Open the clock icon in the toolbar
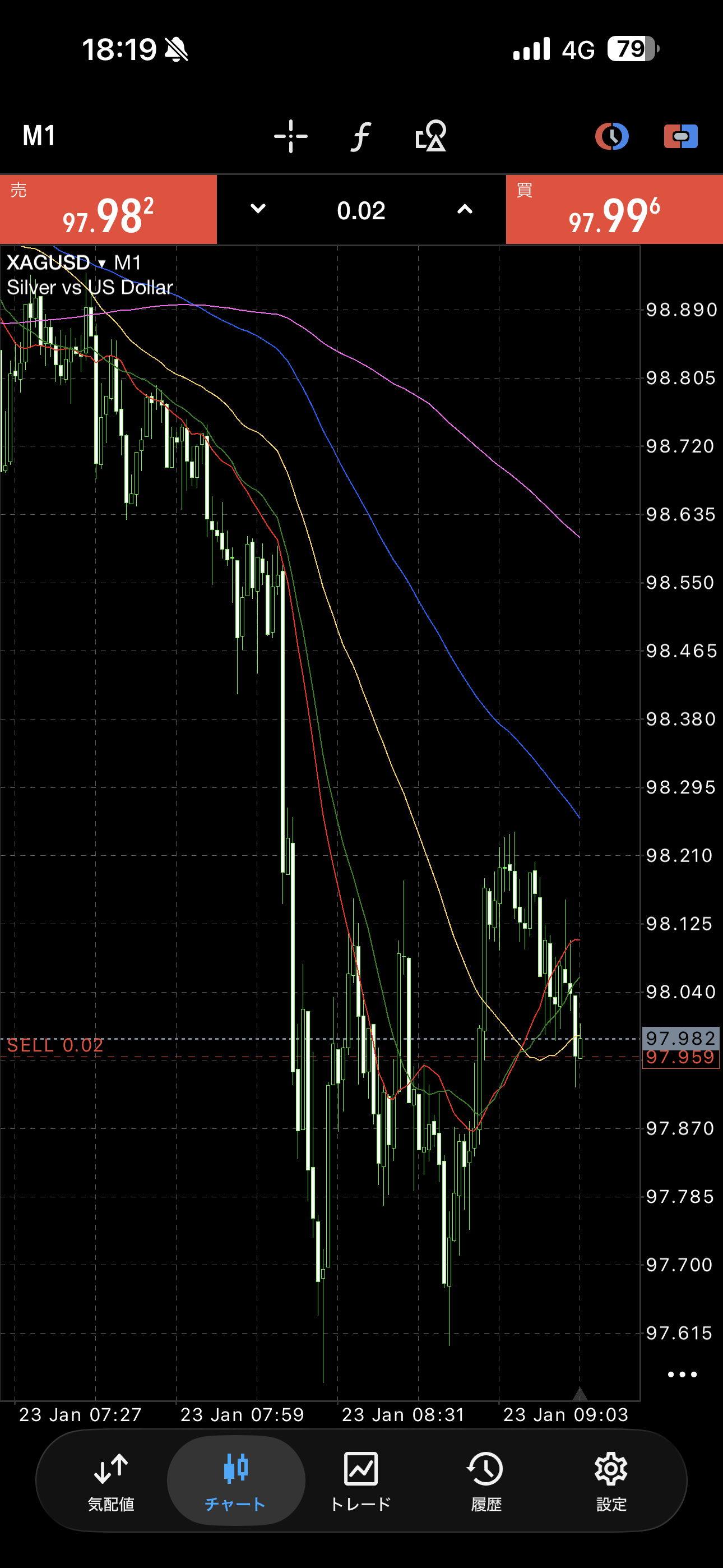 coord(611,136)
